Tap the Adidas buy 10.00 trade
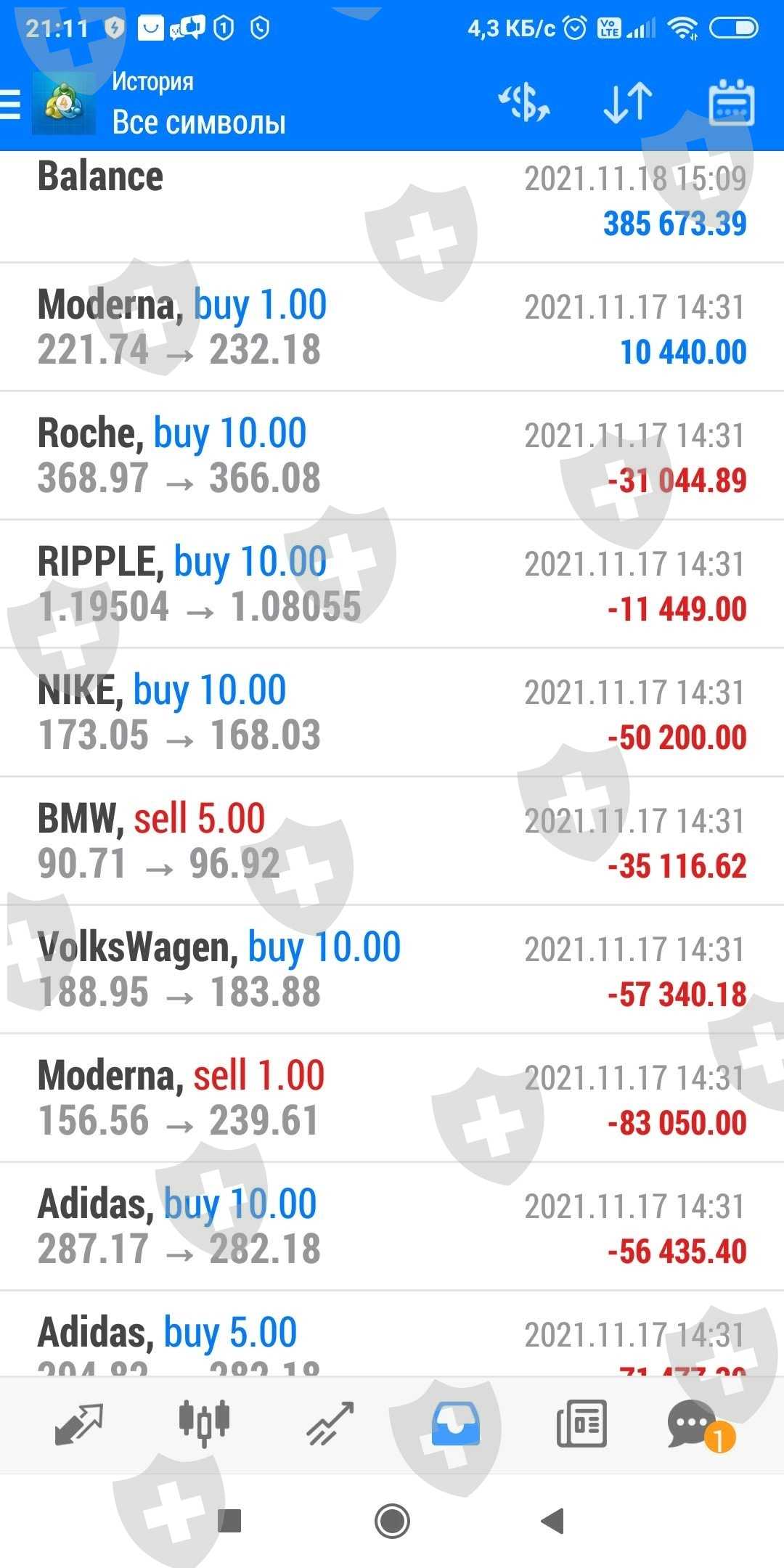This screenshot has height=1568, width=784. [392, 1226]
